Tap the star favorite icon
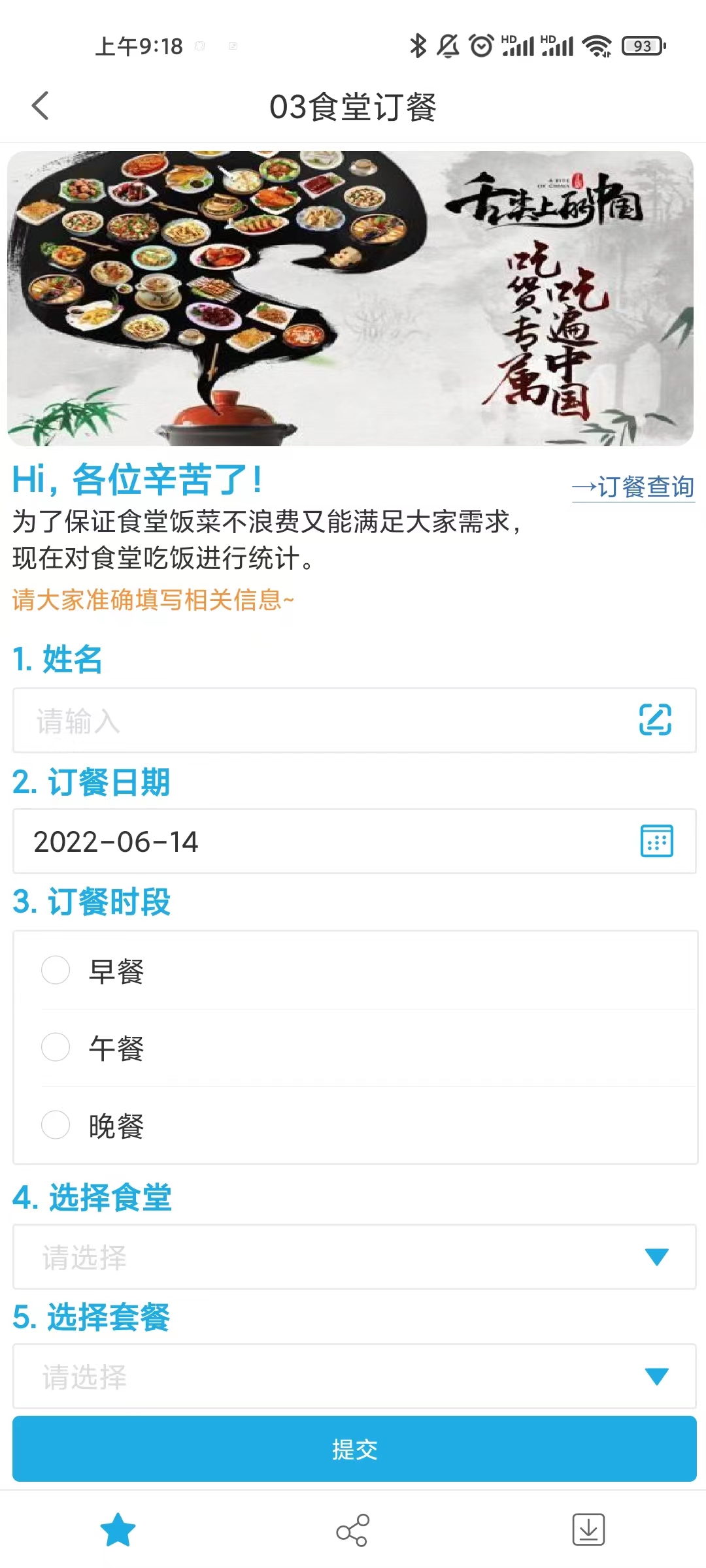This screenshot has width=706, height=1568. [x=118, y=1529]
